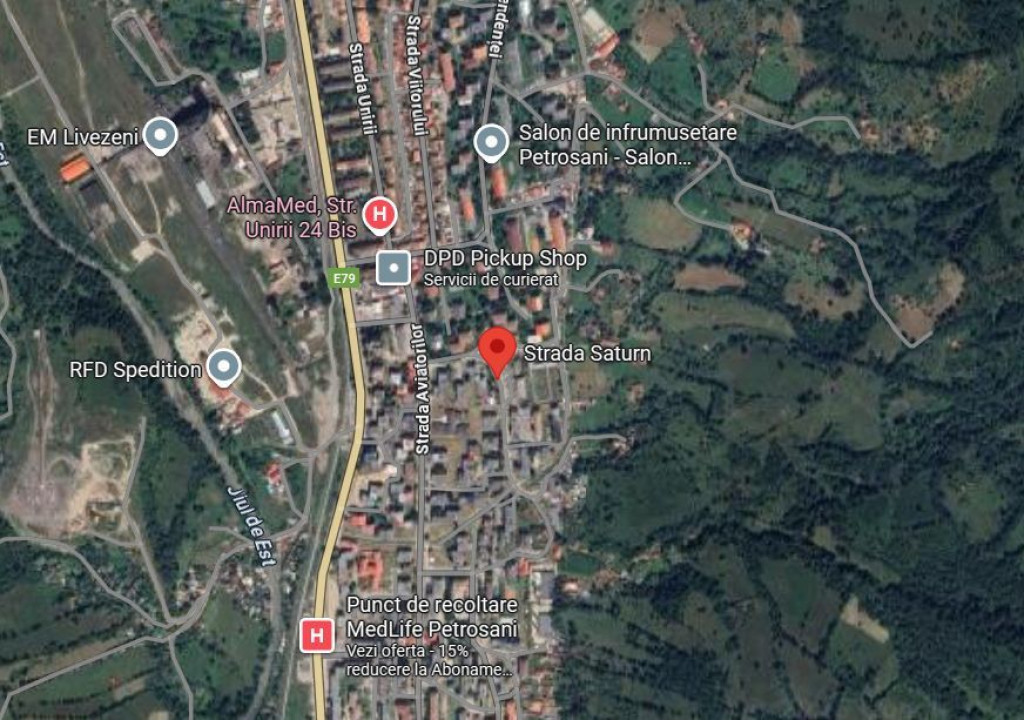Image resolution: width=1024 pixels, height=720 pixels.
Task: Select the RFD Spedition marker
Action: click(x=224, y=368)
